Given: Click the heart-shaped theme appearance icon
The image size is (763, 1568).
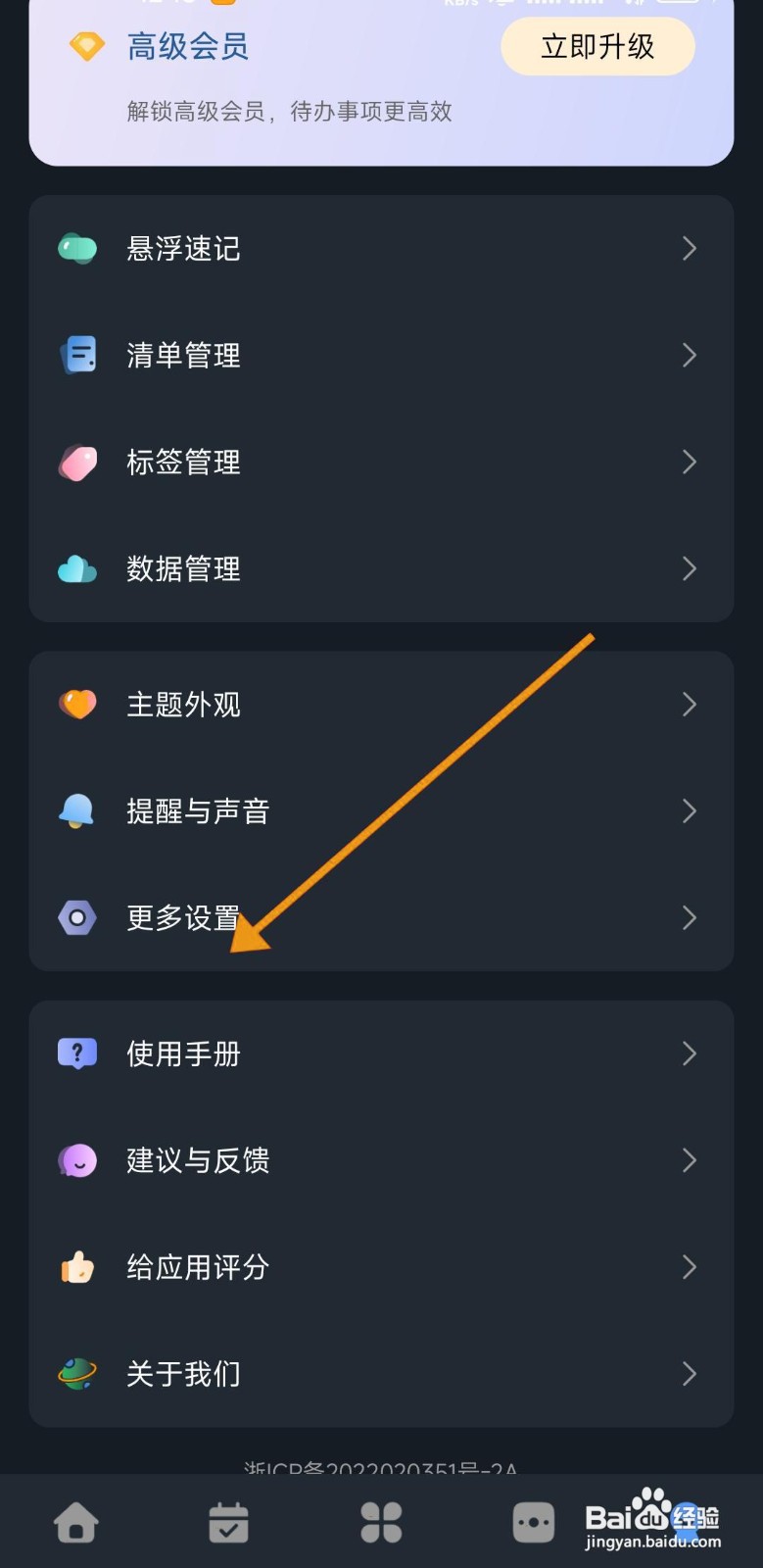Looking at the screenshot, I should tap(76, 703).
